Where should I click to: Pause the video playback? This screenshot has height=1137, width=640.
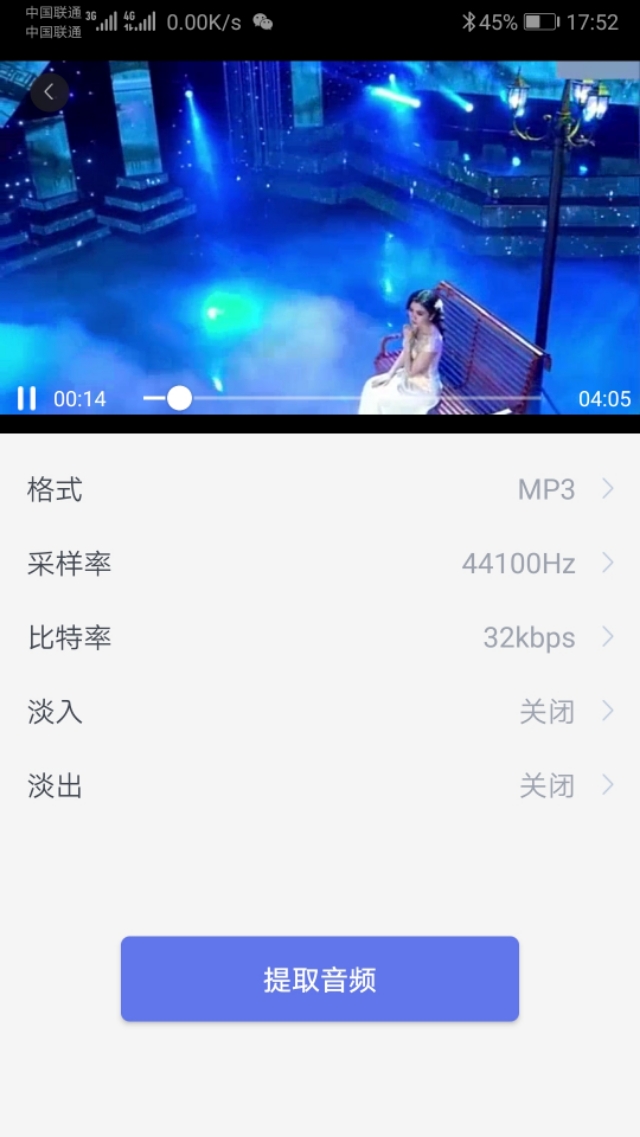[27, 398]
